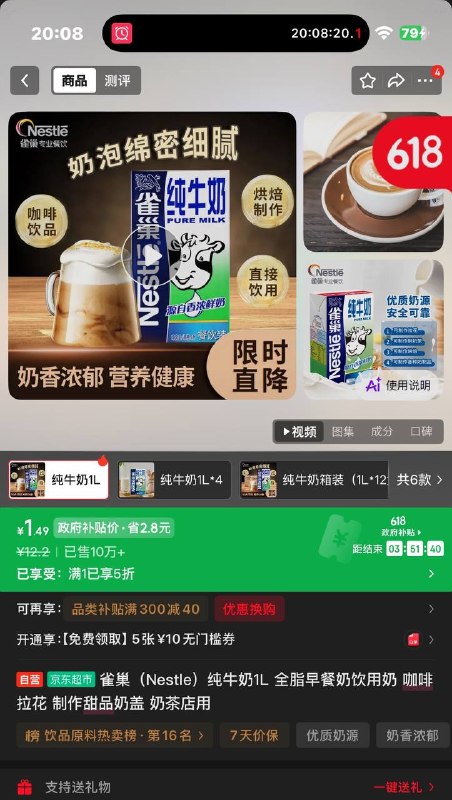The image size is (452, 800).
Task: Switch to the 图集 media tab
Action: (343, 432)
